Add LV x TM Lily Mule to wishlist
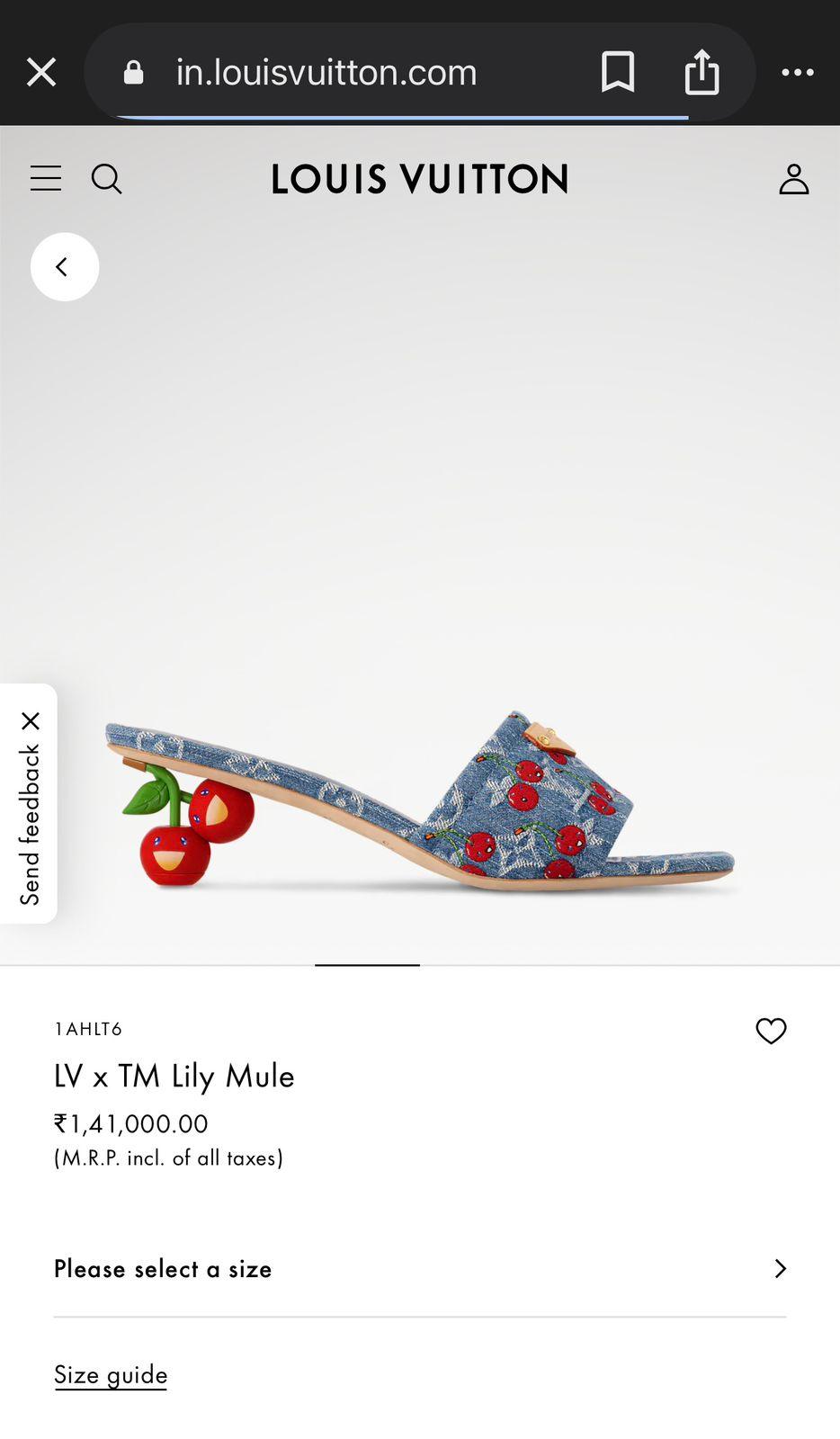The height and width of the screenshot is (1439, 840). 771,1031
